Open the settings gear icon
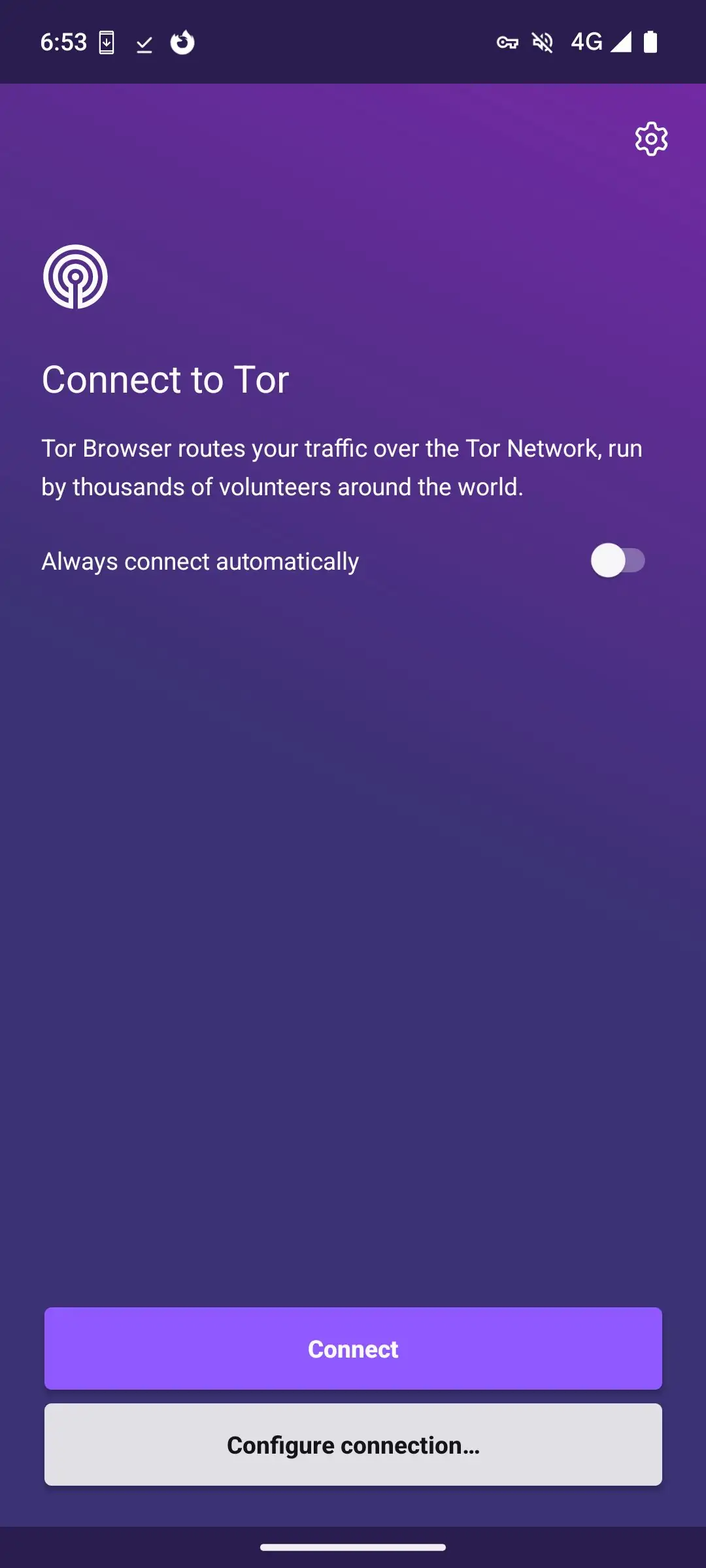706x1568 pixels. (651, 139)
